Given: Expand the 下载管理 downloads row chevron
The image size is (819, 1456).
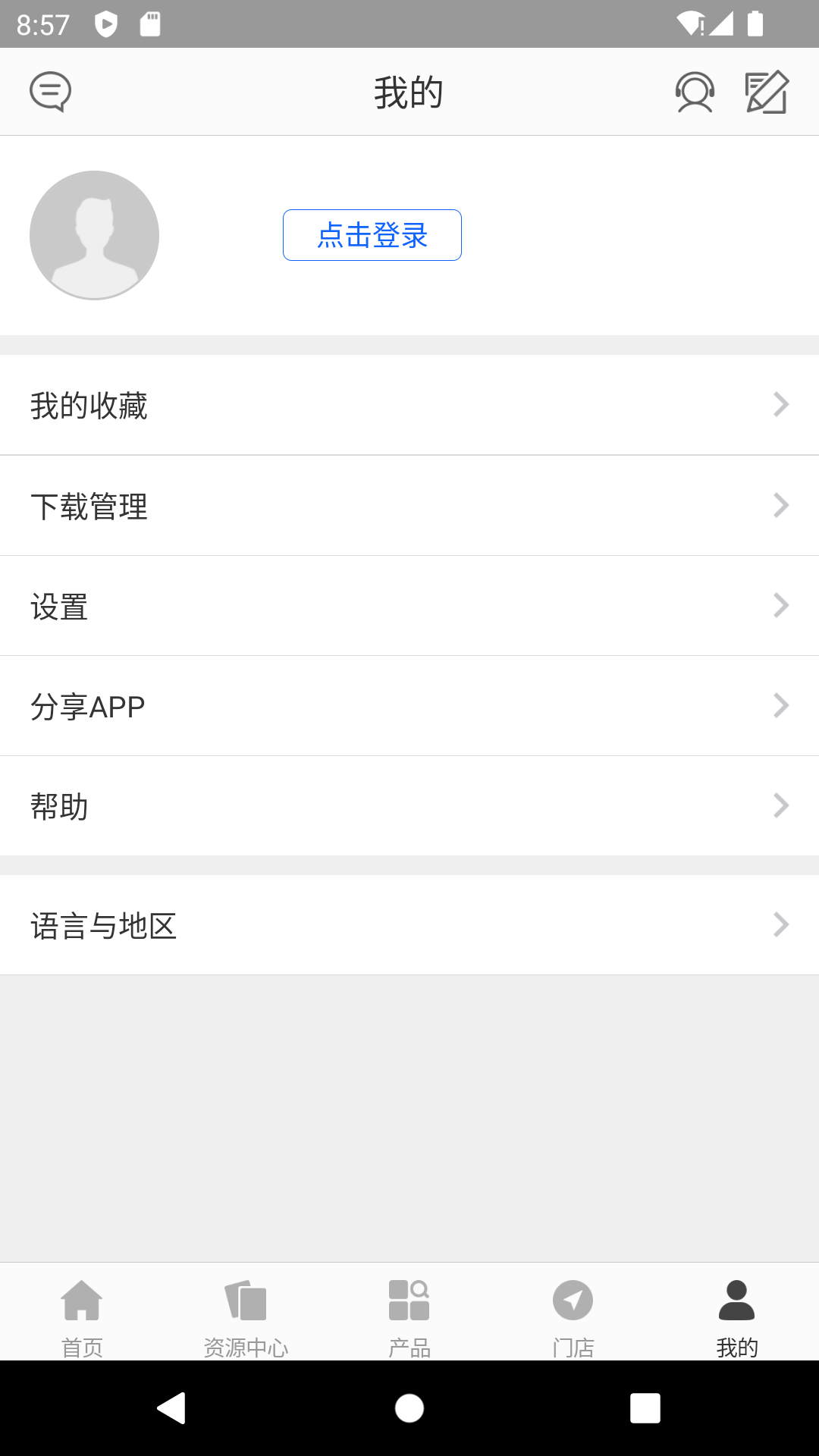Looking at the screenshot, I should pos(781,505).
